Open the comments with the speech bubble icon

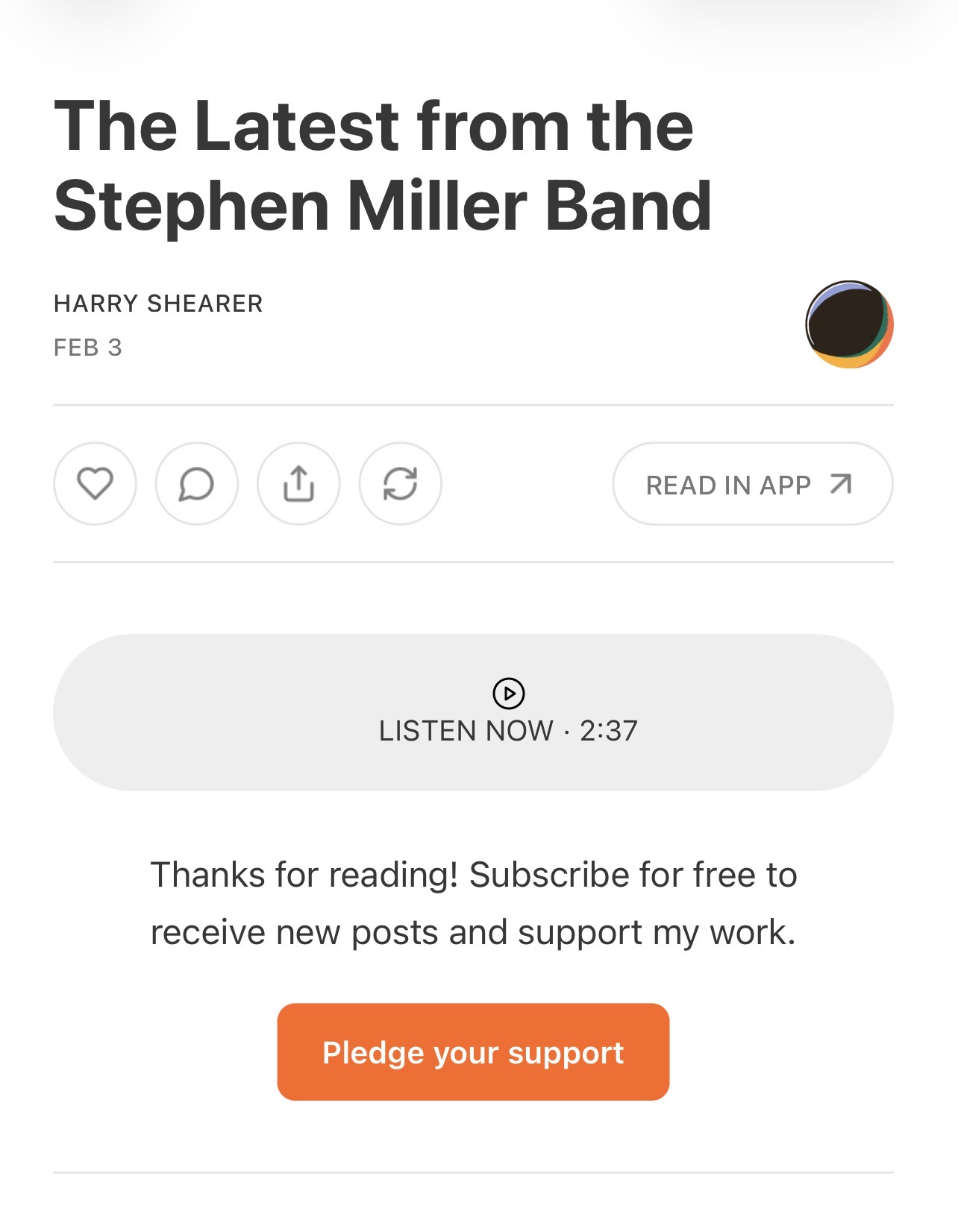pos(196,484)
